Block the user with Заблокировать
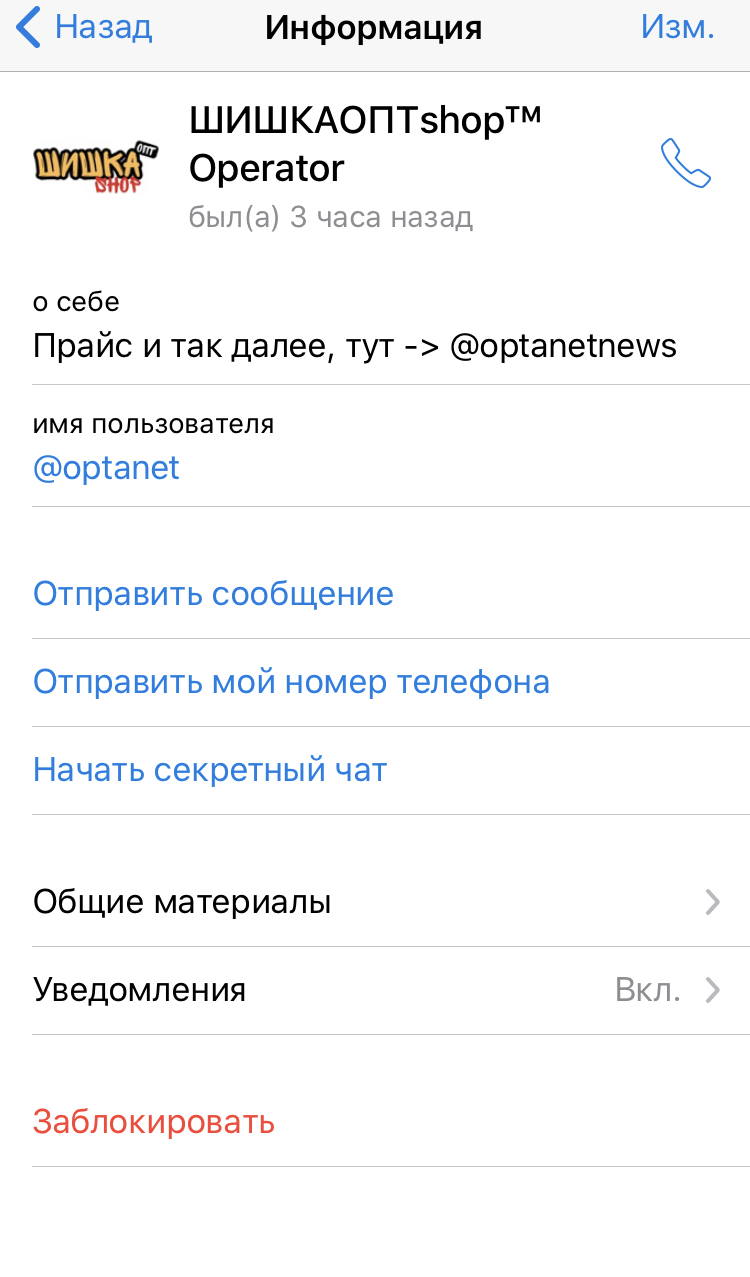Screen dimensions: 750x1277 click(x=391, y=1122)
